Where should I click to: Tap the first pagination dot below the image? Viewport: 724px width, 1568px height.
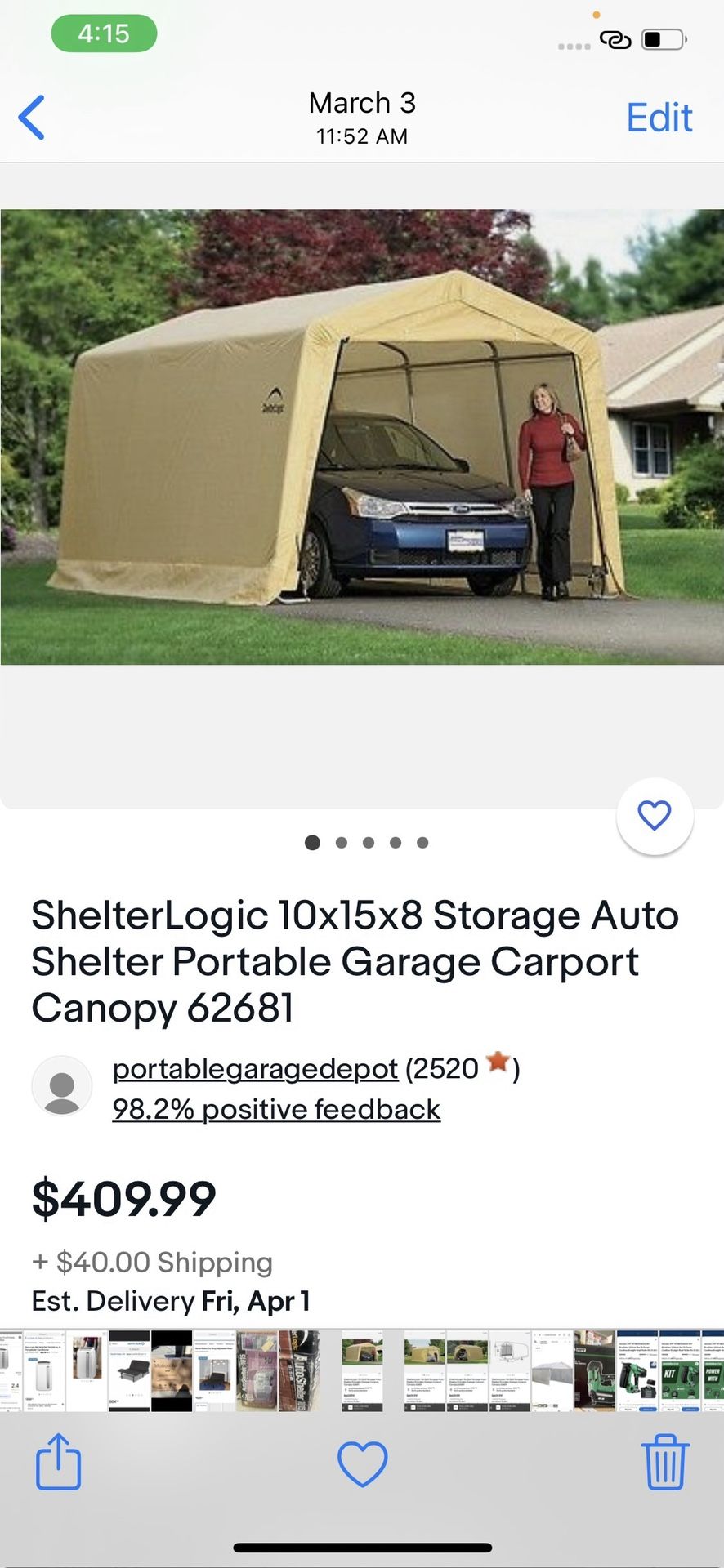pyautogui.click(x=312, y=842)
